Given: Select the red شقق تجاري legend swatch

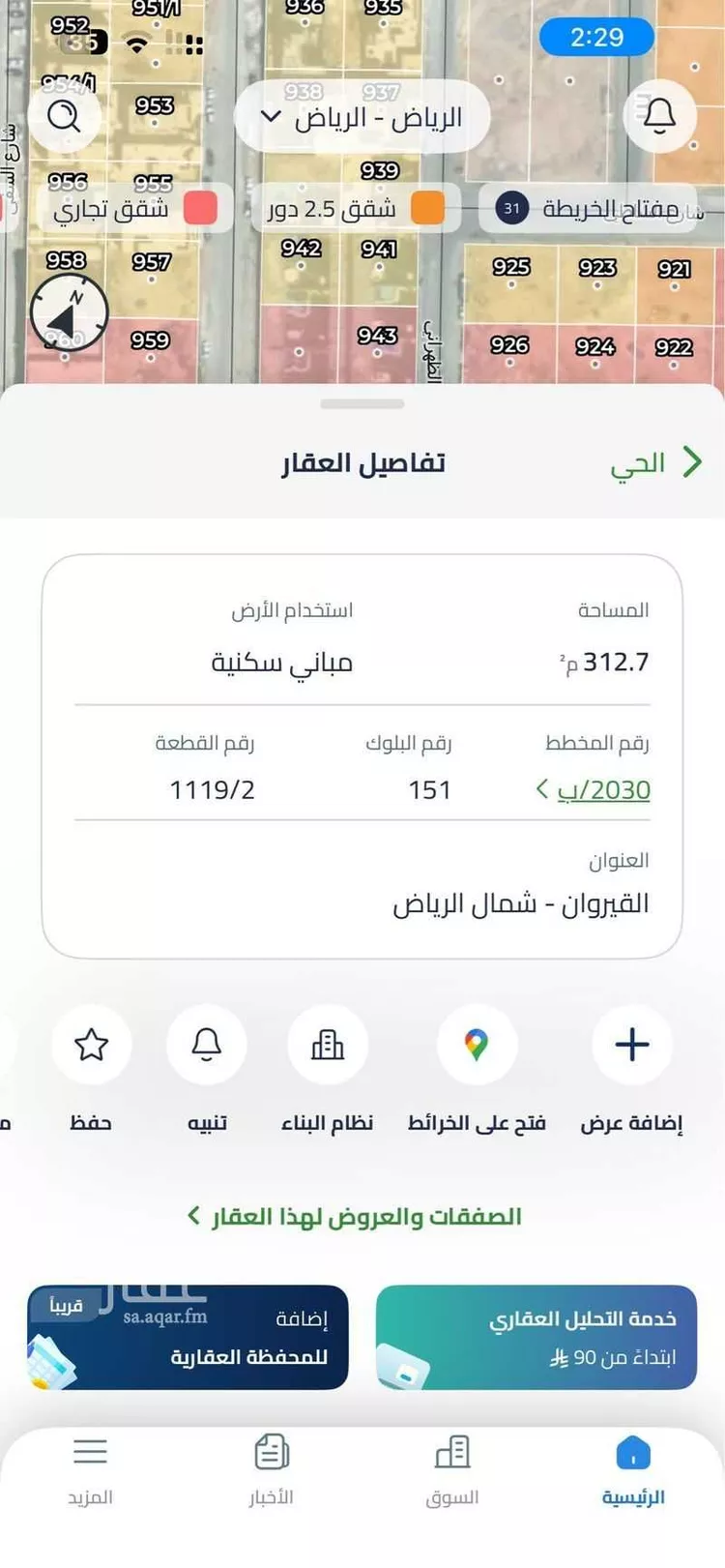Looking at the screenshot, I should [x=200, y=206].
